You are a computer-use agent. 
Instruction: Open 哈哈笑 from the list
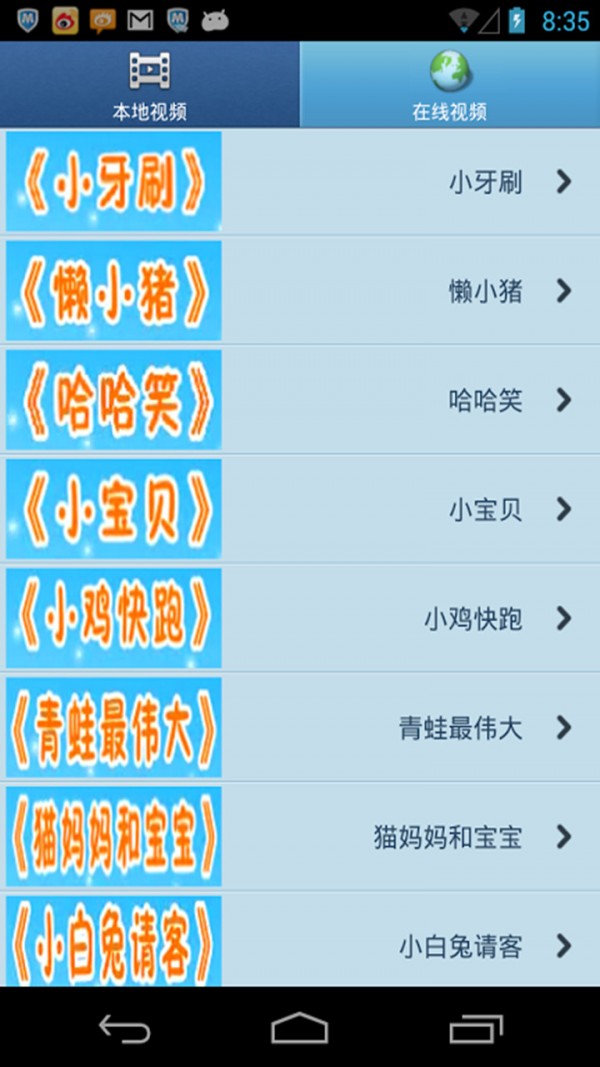(300, 400)
